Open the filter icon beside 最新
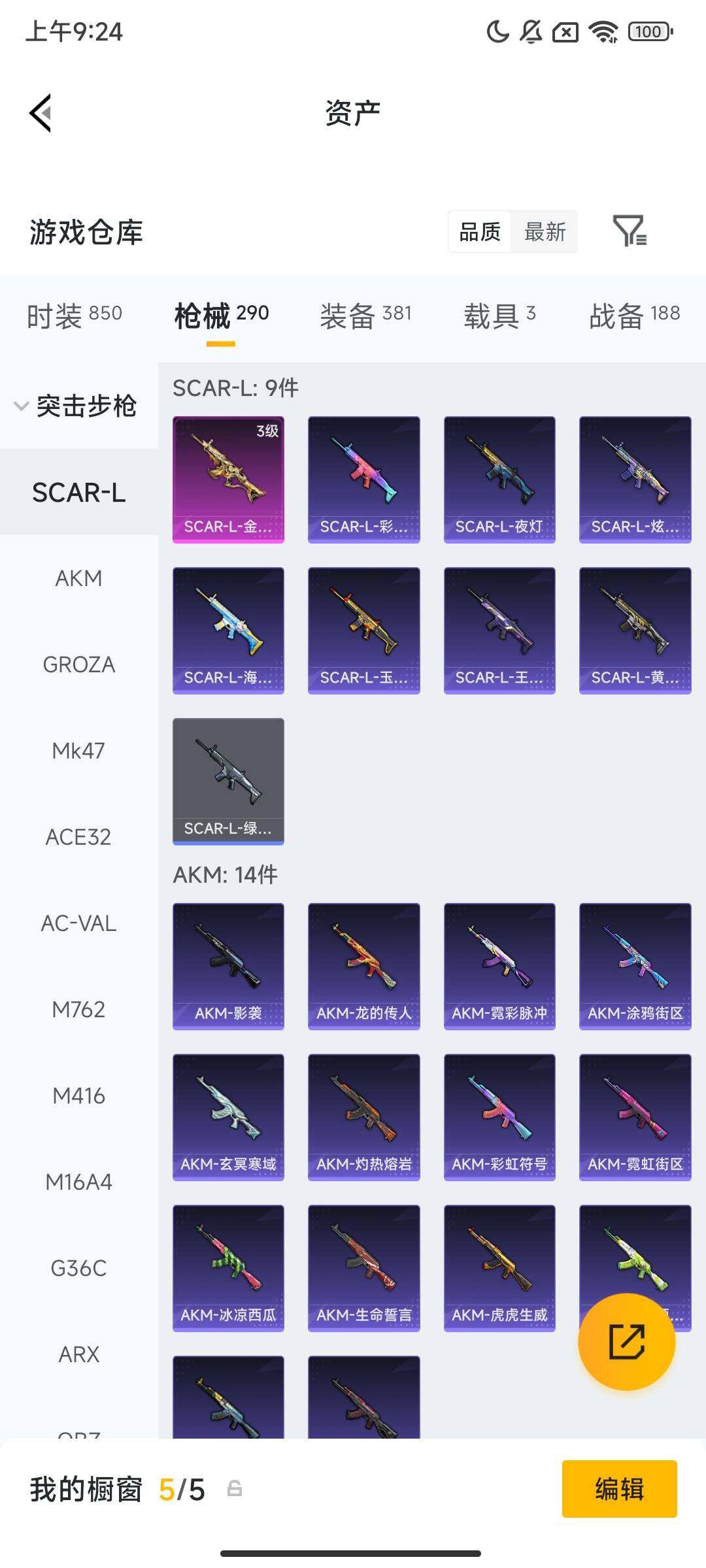The width and height of the screenshot is (706, 1568). click(x=630, y=231)
